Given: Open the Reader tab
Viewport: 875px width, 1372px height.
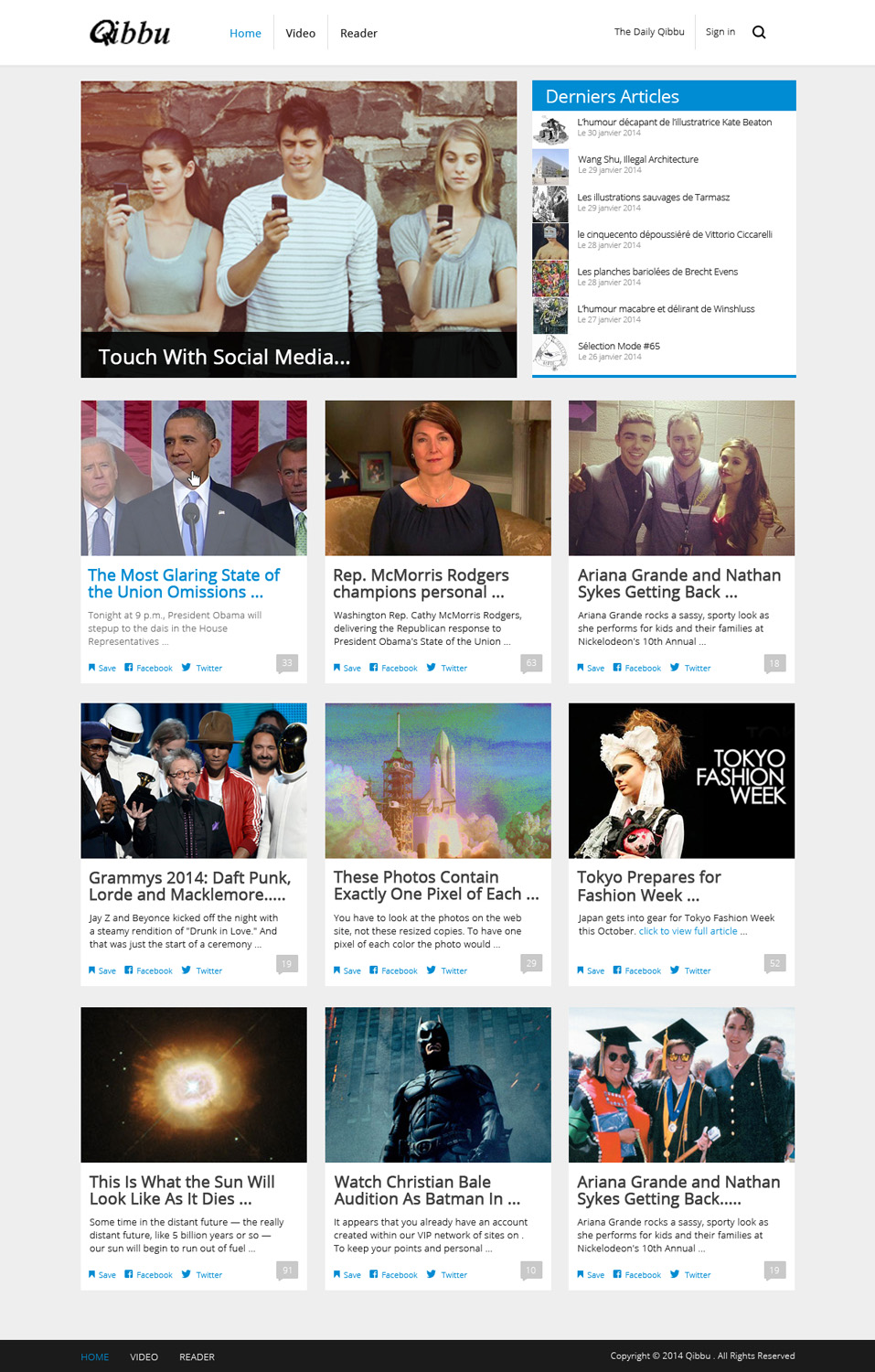Looking at the screenshot, I should (x=358, y=33).
